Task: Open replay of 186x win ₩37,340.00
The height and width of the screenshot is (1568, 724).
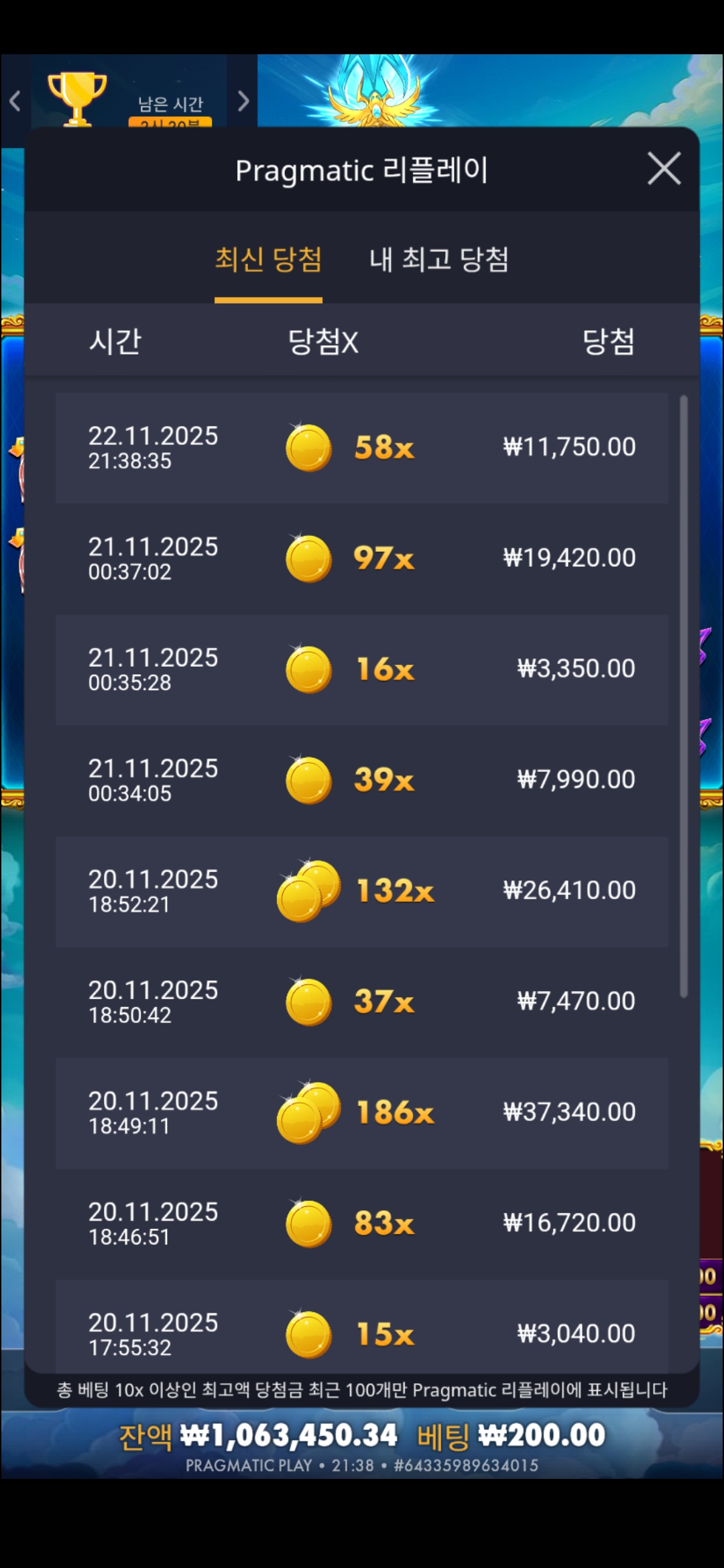Action: pyautogui.click(x=361, y=1112)
